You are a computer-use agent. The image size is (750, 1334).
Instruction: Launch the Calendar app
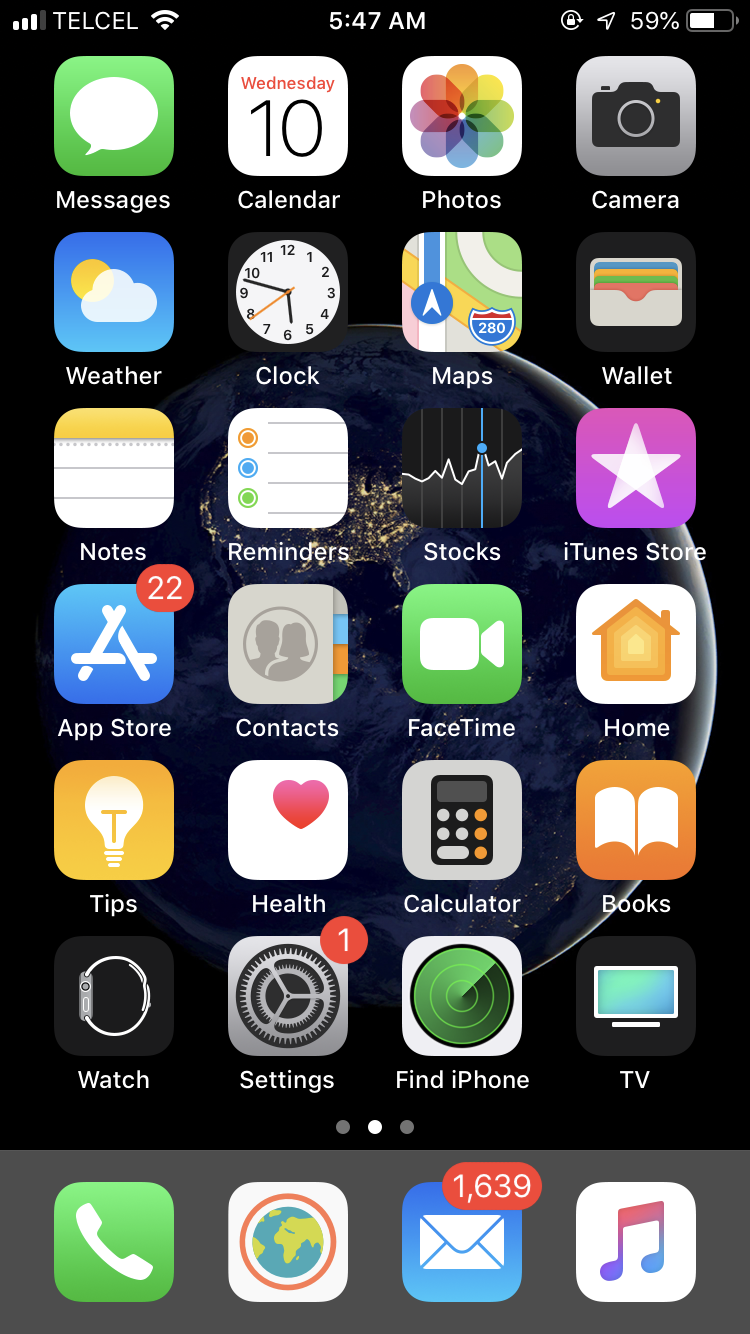click(288, 116)
